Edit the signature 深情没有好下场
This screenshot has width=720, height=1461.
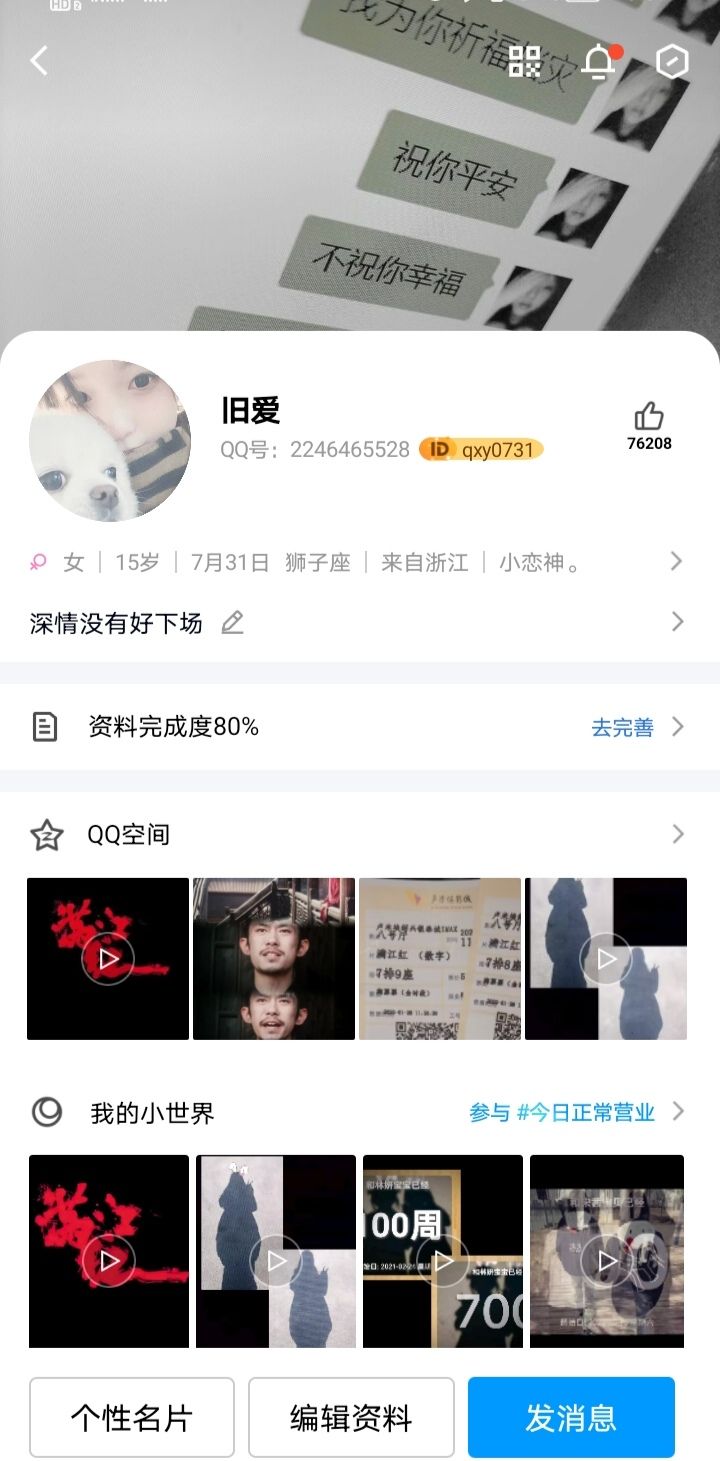tap(232, 623)
